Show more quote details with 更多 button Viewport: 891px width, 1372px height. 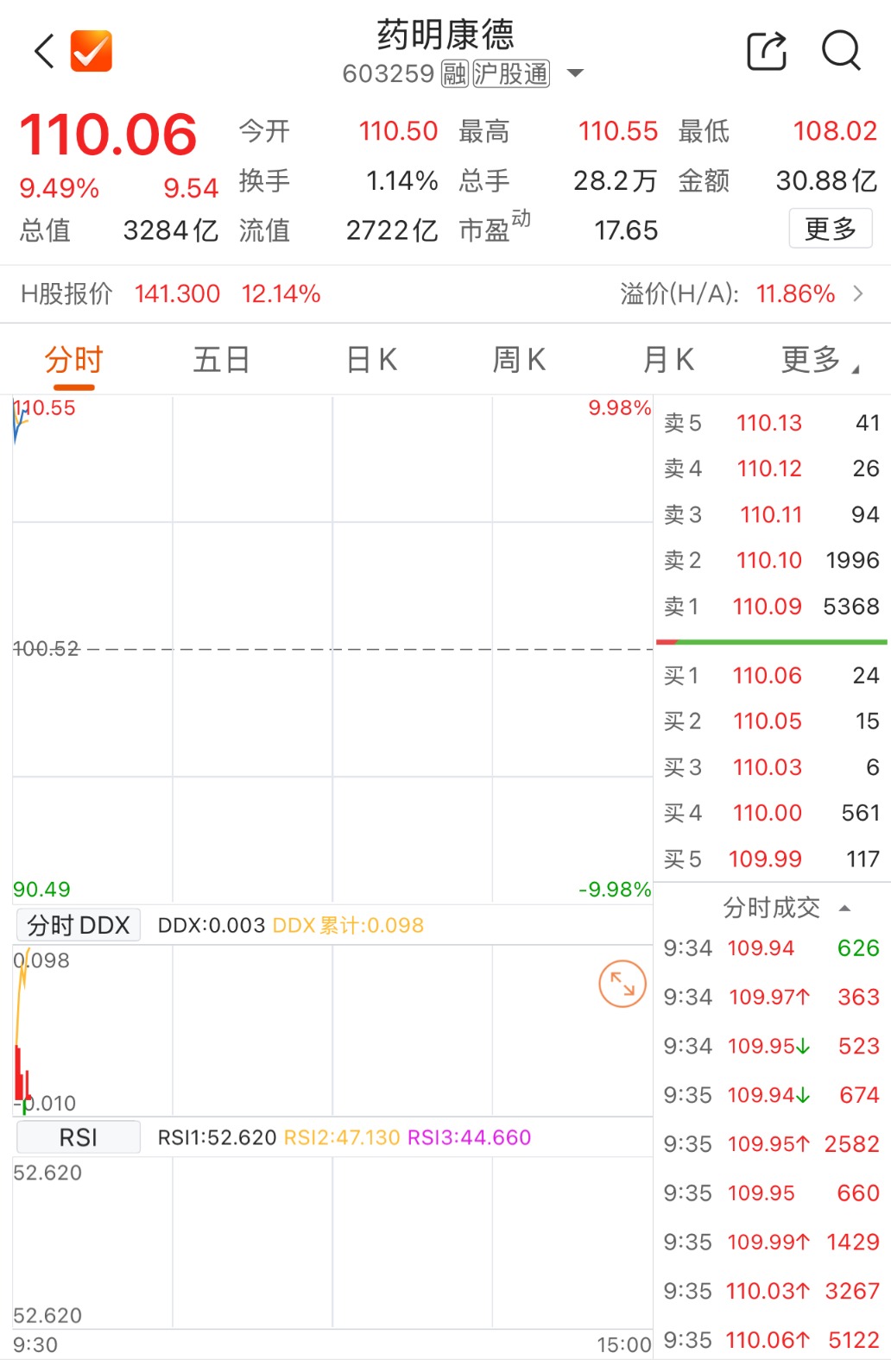point(830,230)
